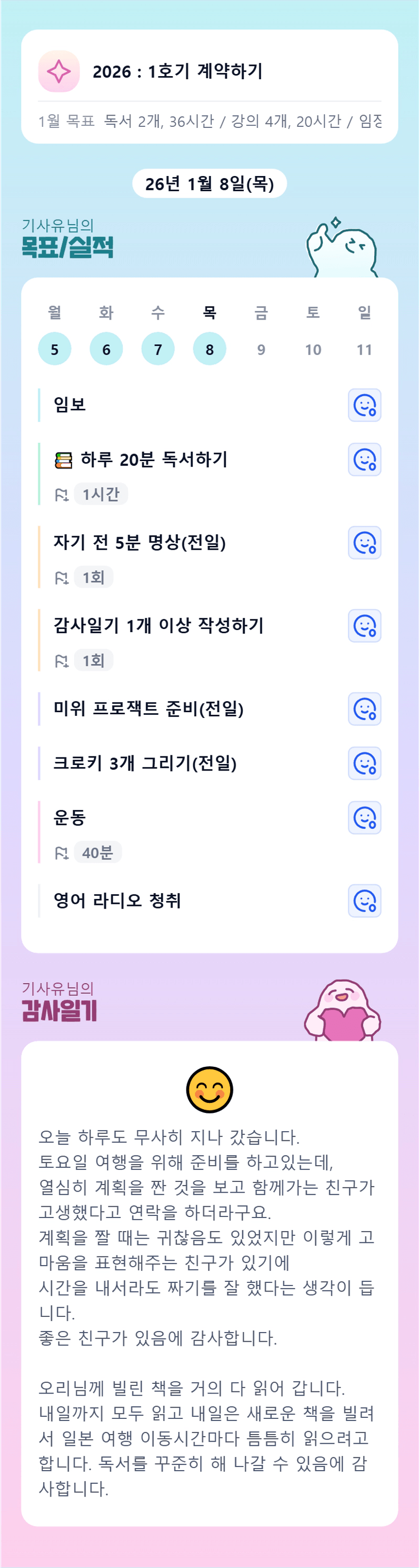Viewport: 420px width, 1568px height.
Task: React to 하루 20분 독서하기 goal
Action: pyautogui.click(x=364, y=460)
